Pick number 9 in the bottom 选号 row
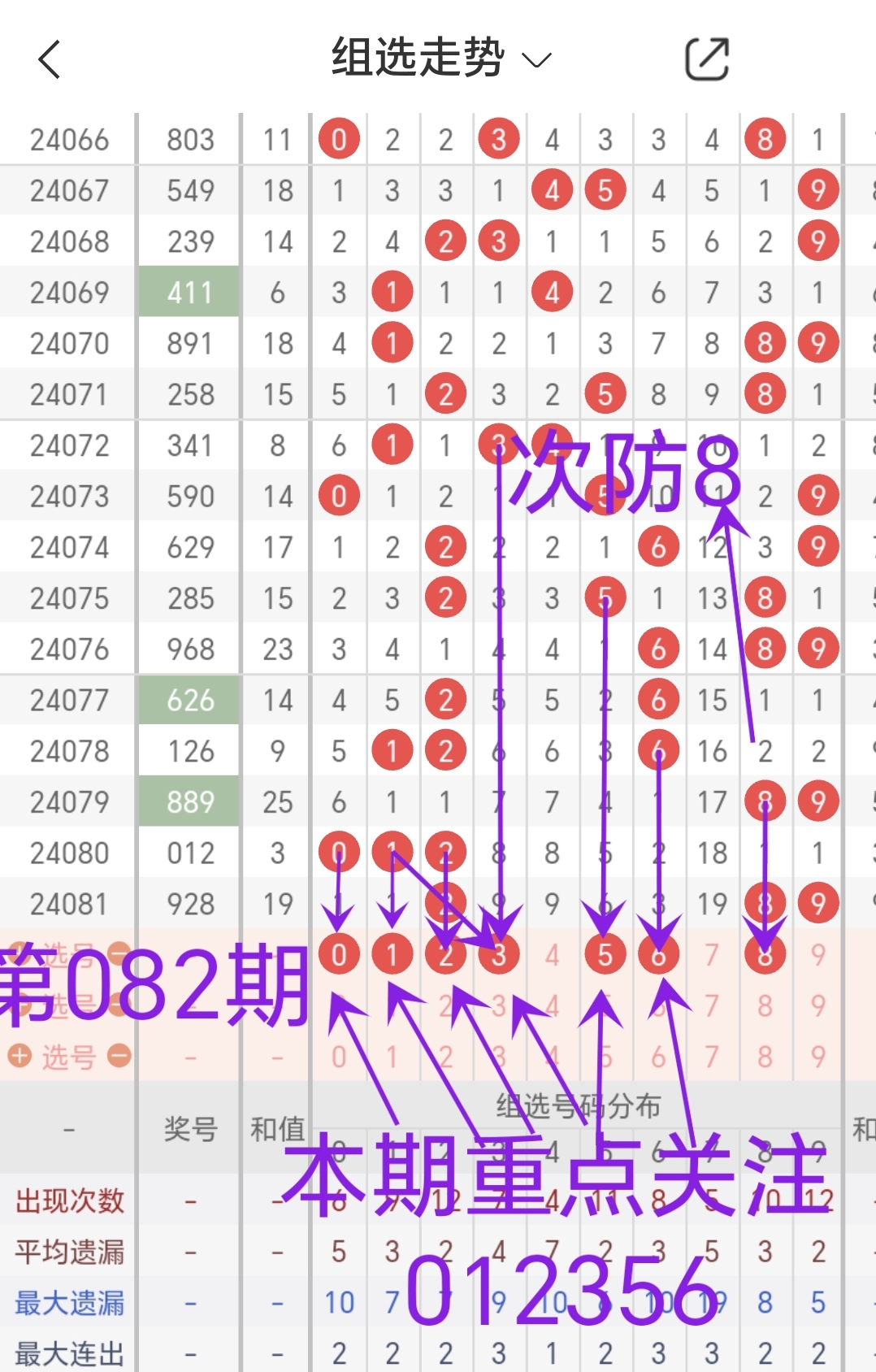This screenshot has width=876, height=1372. pos(817,1057)
